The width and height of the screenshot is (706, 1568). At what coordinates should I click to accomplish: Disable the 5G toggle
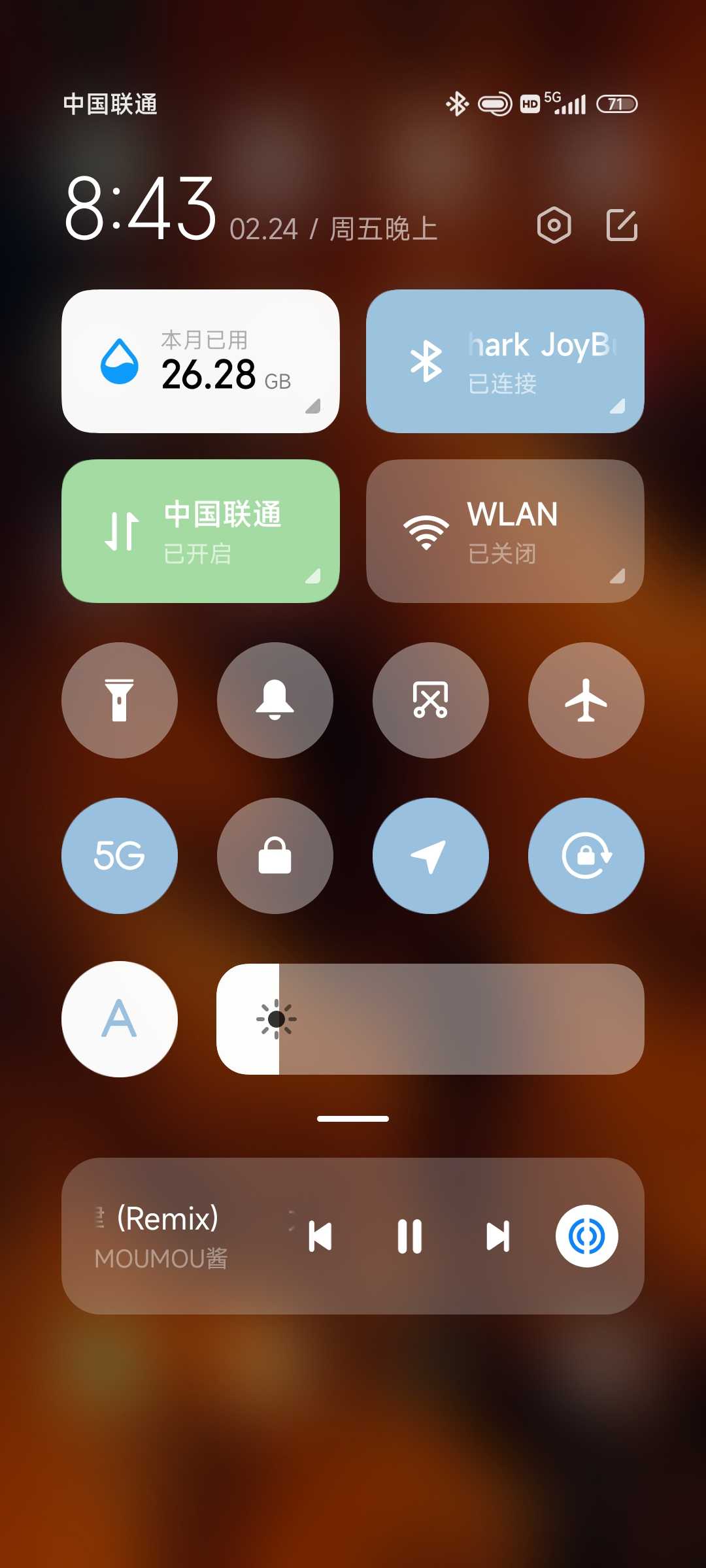120,856
